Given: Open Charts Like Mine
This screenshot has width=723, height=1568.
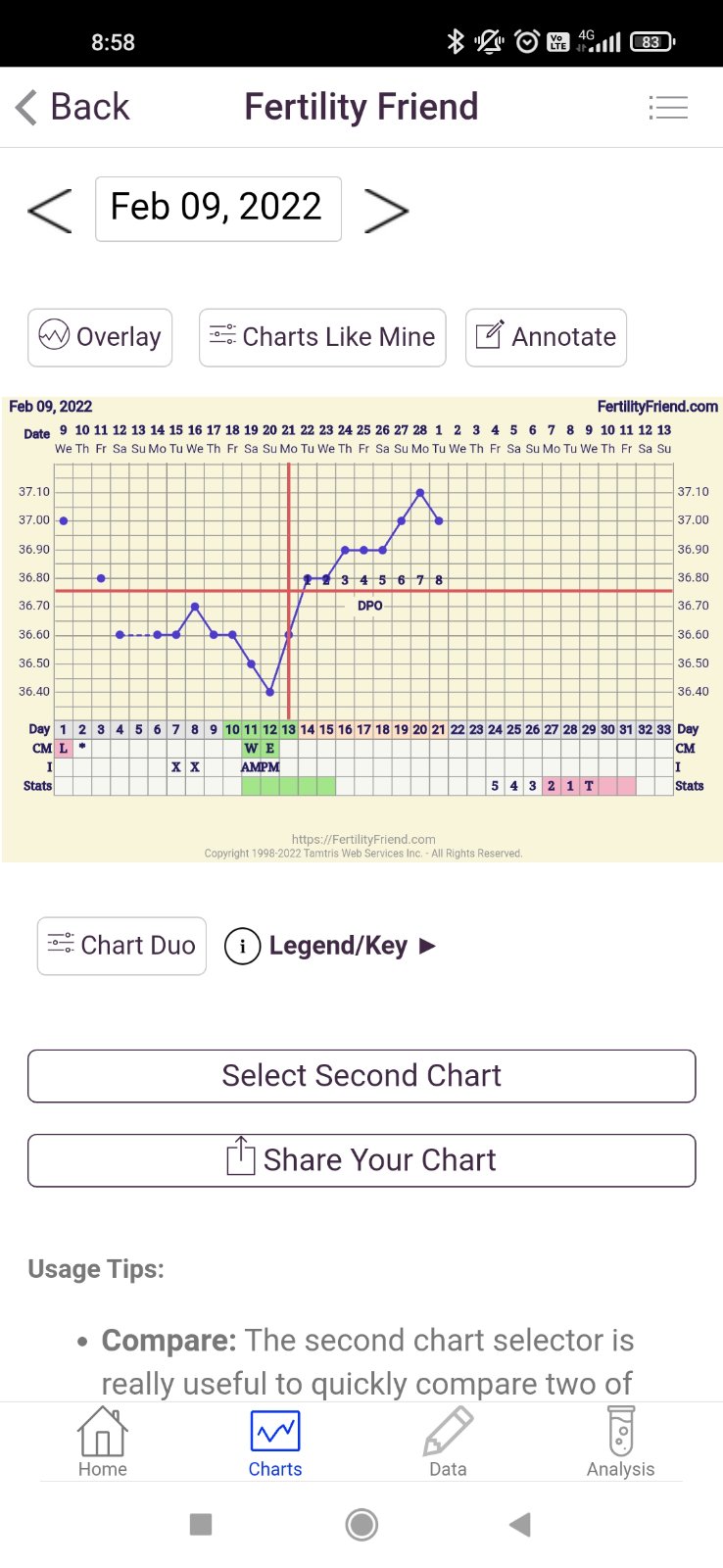Looking at the screenshot, I should [x=322, y=337].
